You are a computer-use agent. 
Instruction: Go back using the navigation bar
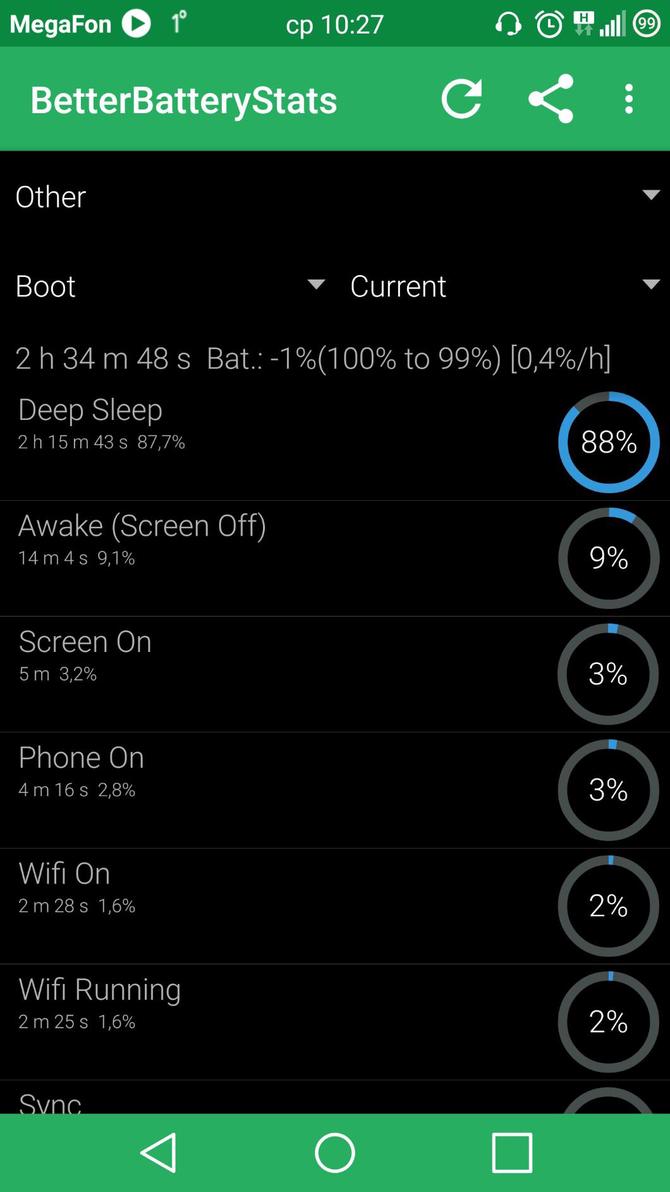(159, 1153)
